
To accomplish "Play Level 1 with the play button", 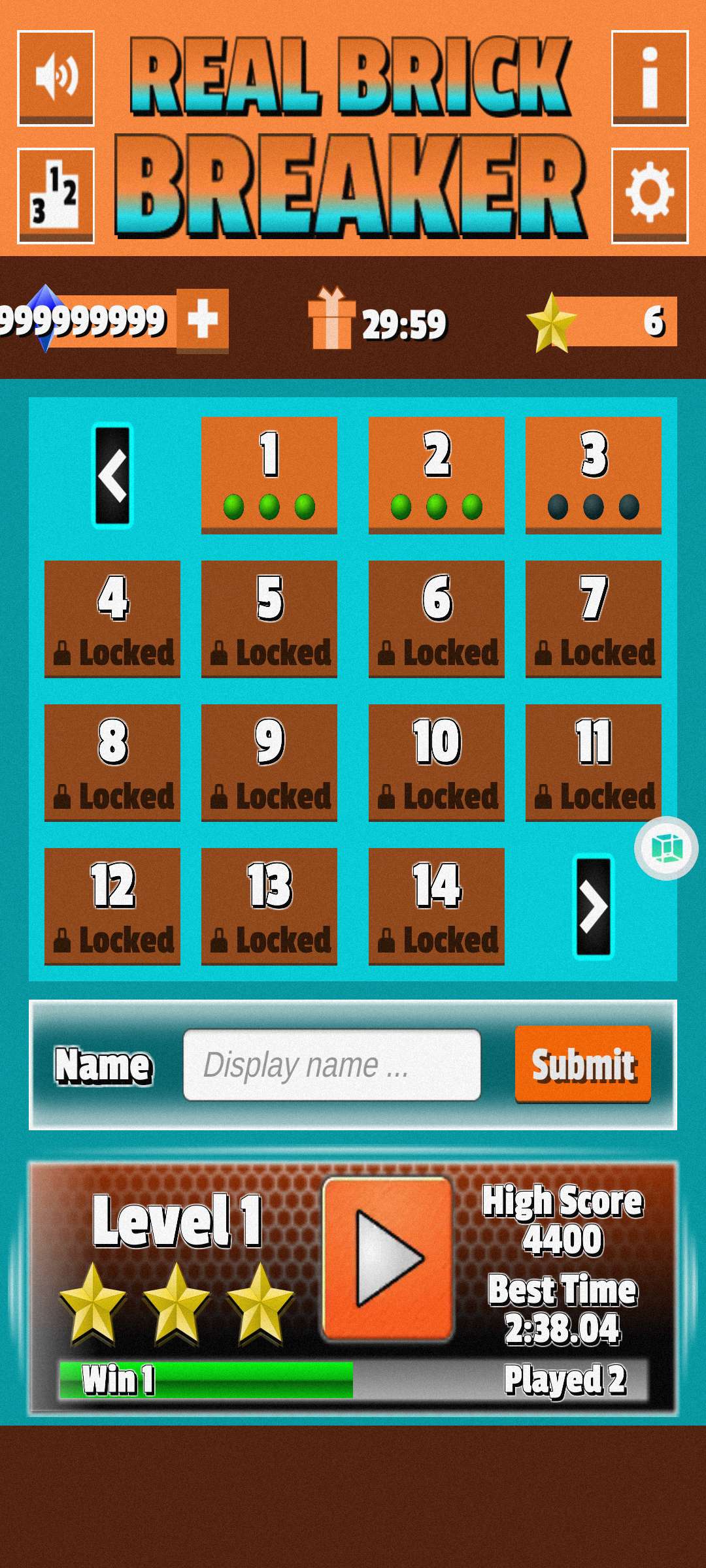I will [388, 1258].
